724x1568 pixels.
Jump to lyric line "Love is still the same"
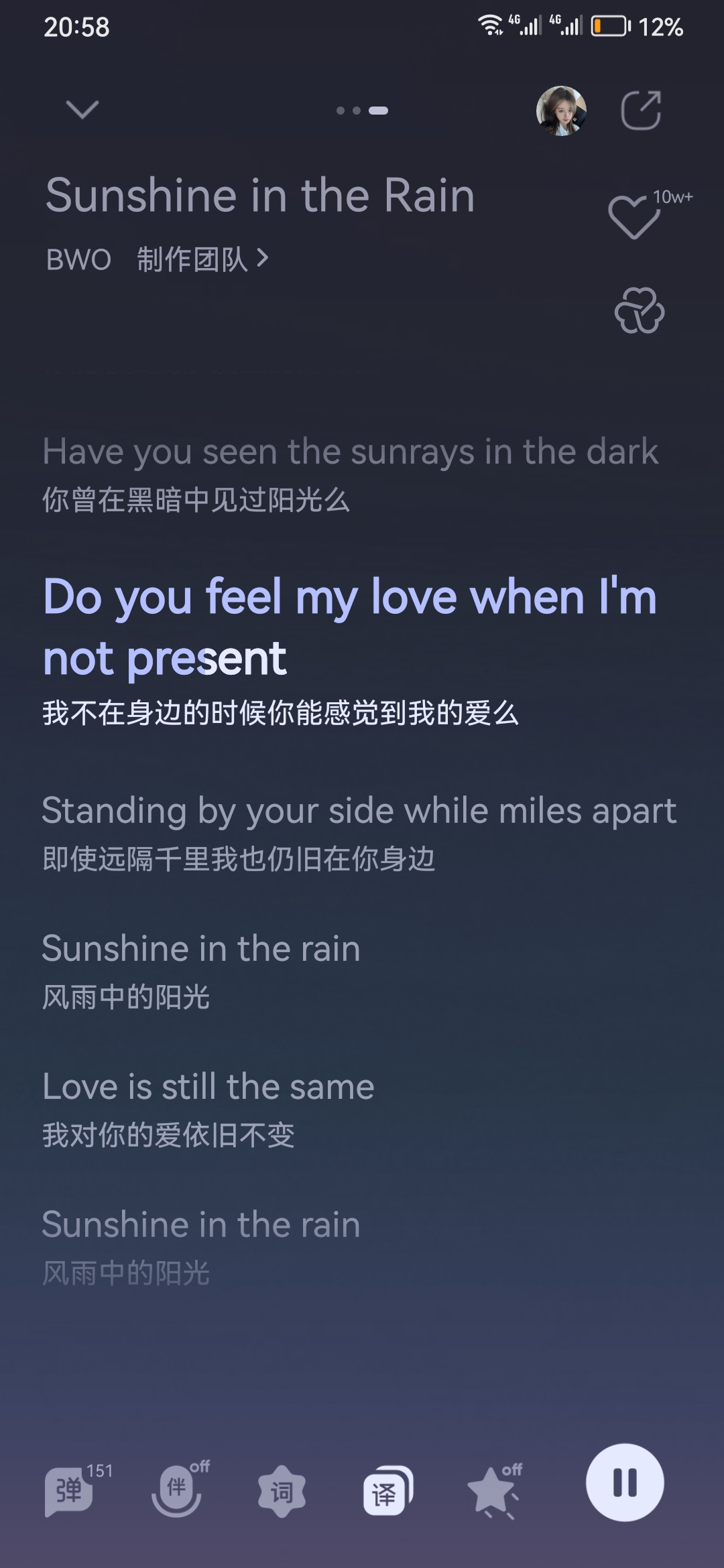tap(208, 1086)
